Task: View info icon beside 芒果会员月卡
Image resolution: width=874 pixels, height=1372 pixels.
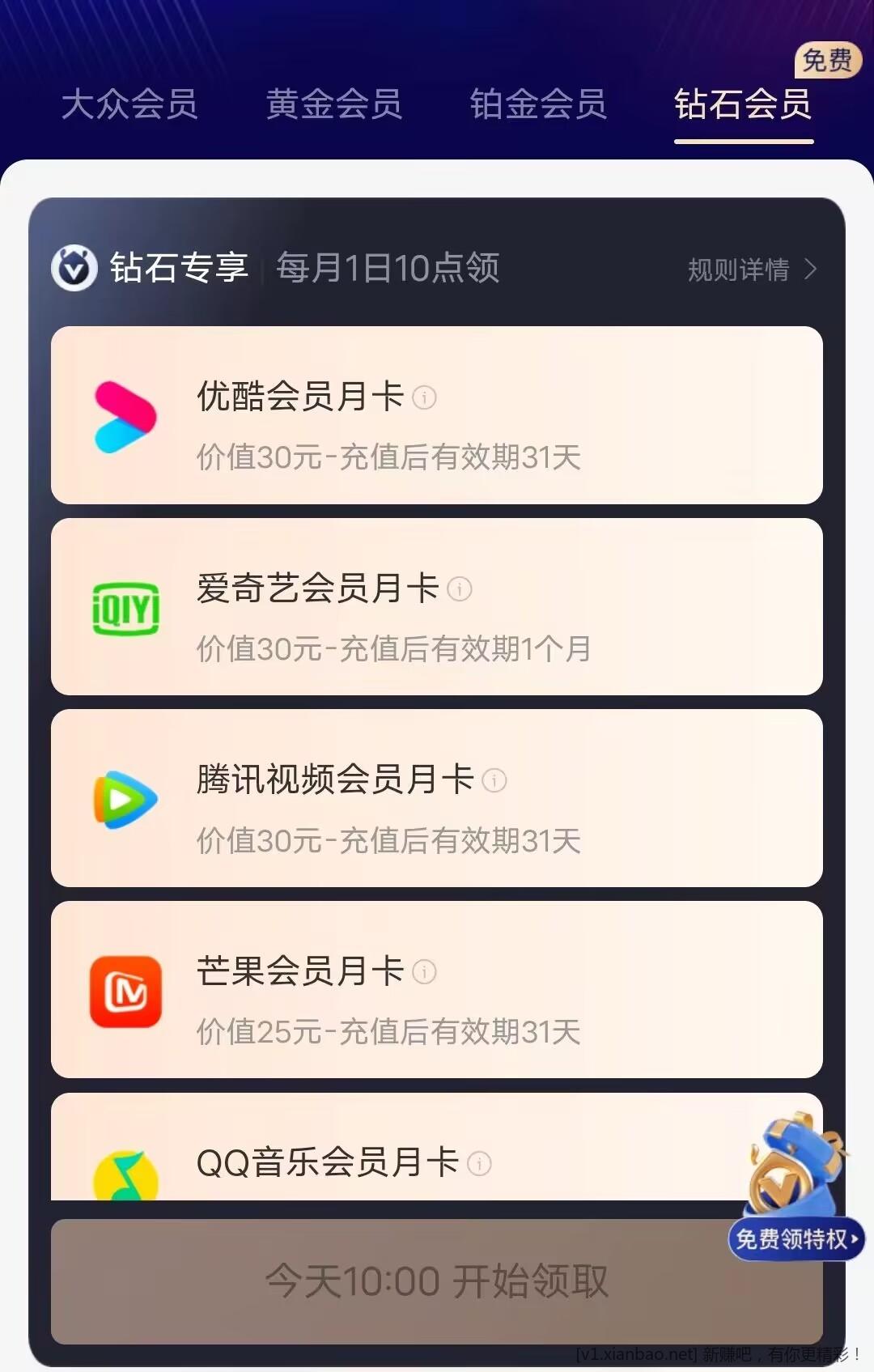Action: click(x=424, y=971)
